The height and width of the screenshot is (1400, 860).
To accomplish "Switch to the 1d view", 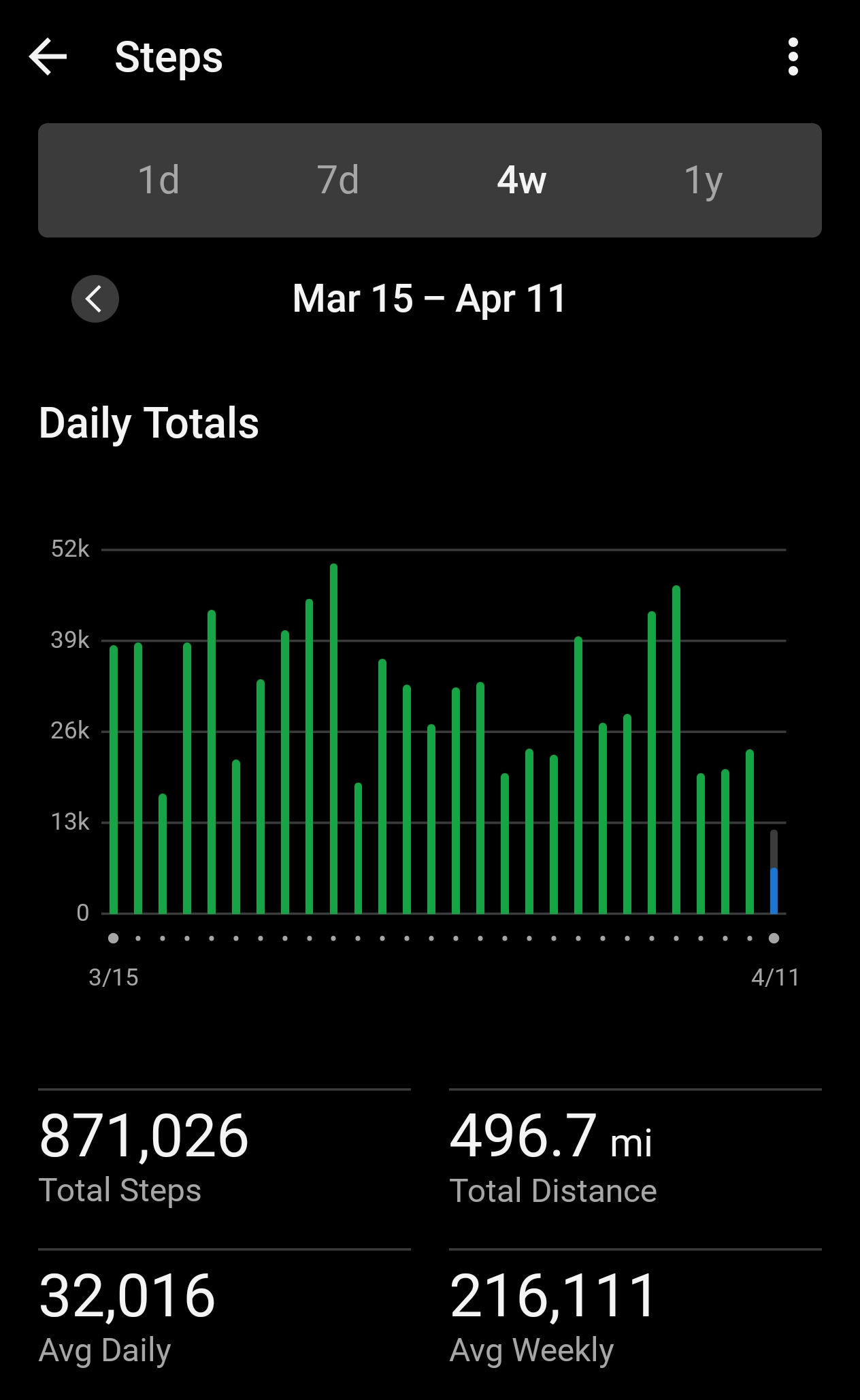I will tap(159, 180).
